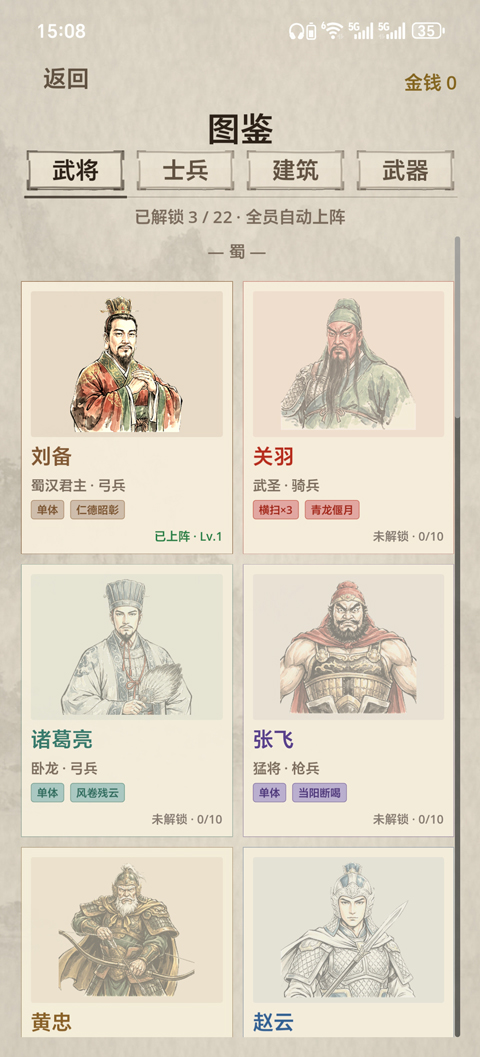This screenshot has height=1057, width=480.
Task: Open the 黄忠 general card
Action: [x=127, y=942]
